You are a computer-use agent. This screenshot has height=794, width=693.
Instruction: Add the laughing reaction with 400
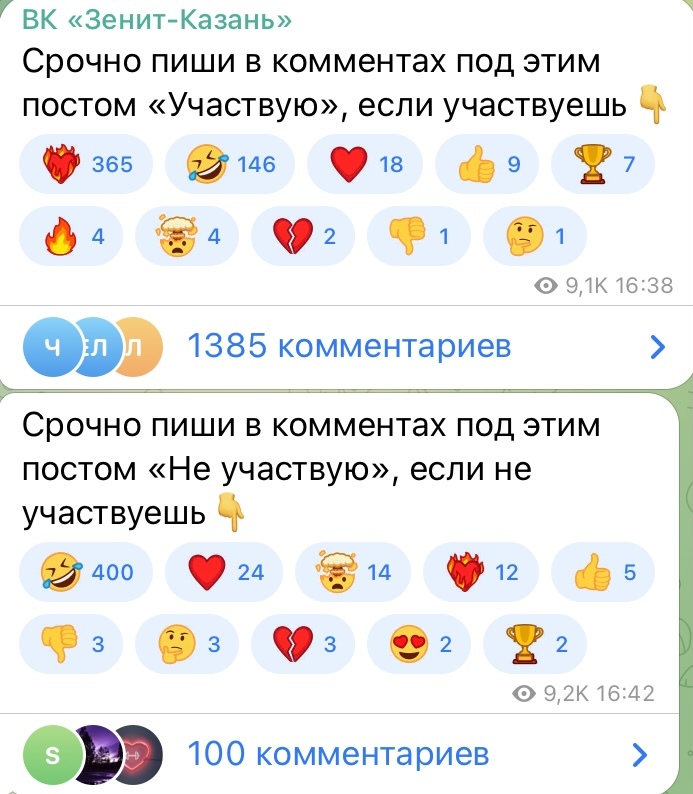pos(86,572)
